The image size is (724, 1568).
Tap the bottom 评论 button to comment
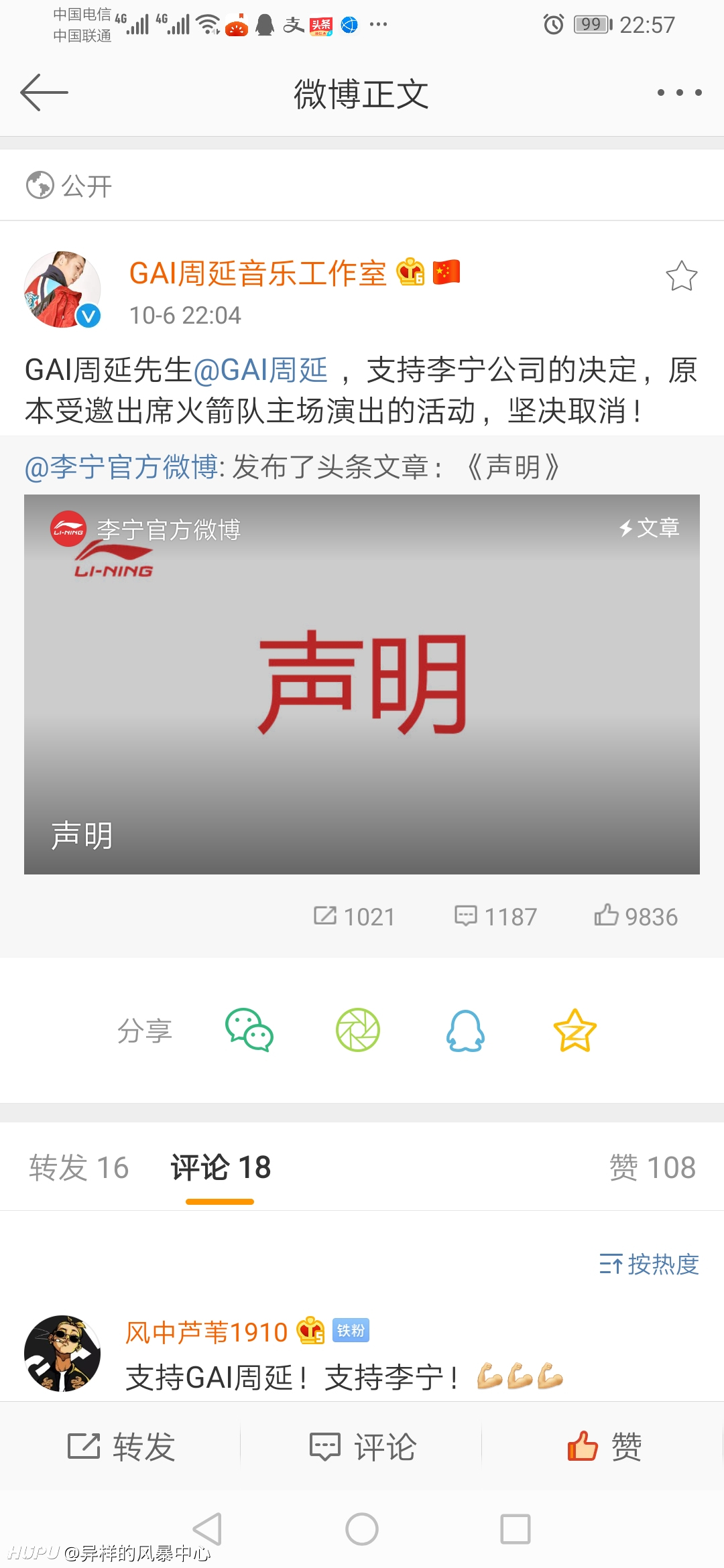pyautogui.click(x=362, y=1447)
